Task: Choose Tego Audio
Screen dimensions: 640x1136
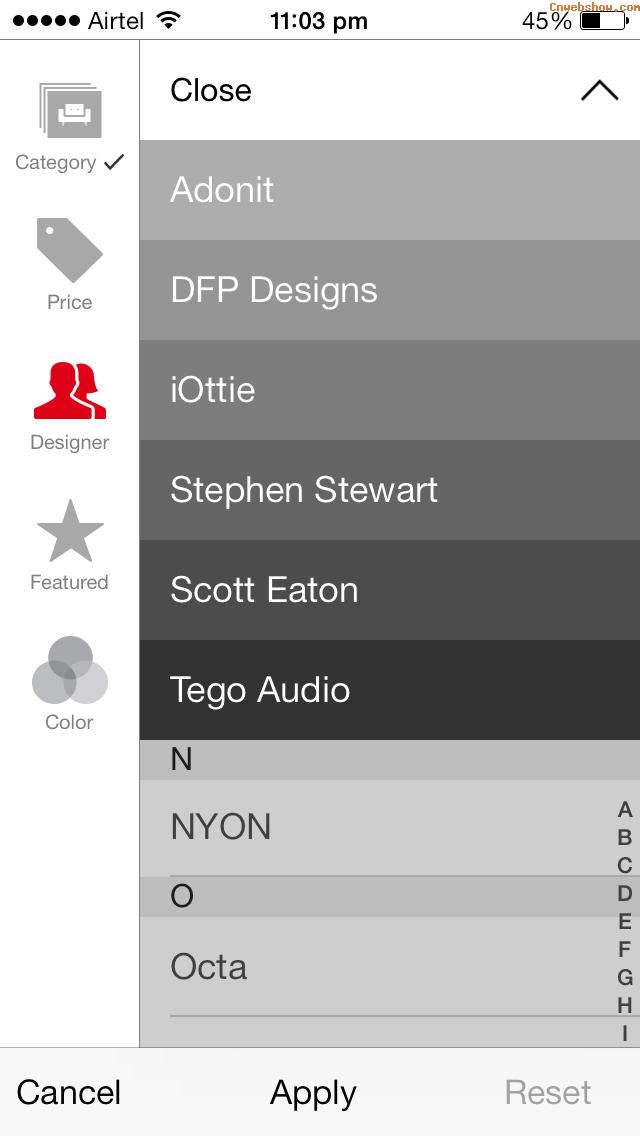Action: pyautogui.click(x=390, y=690)
